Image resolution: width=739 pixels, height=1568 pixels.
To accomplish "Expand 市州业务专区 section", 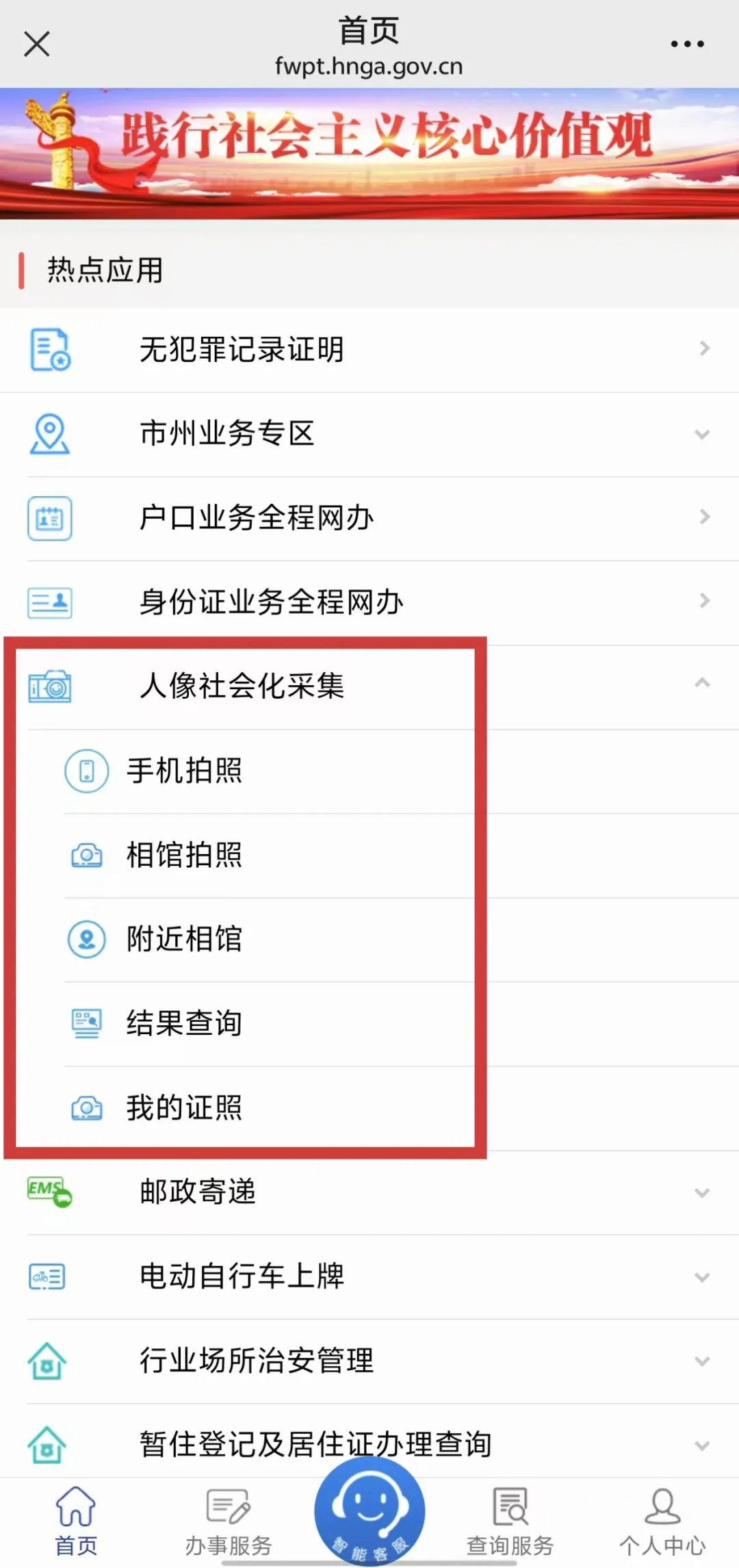I will 369,434.
